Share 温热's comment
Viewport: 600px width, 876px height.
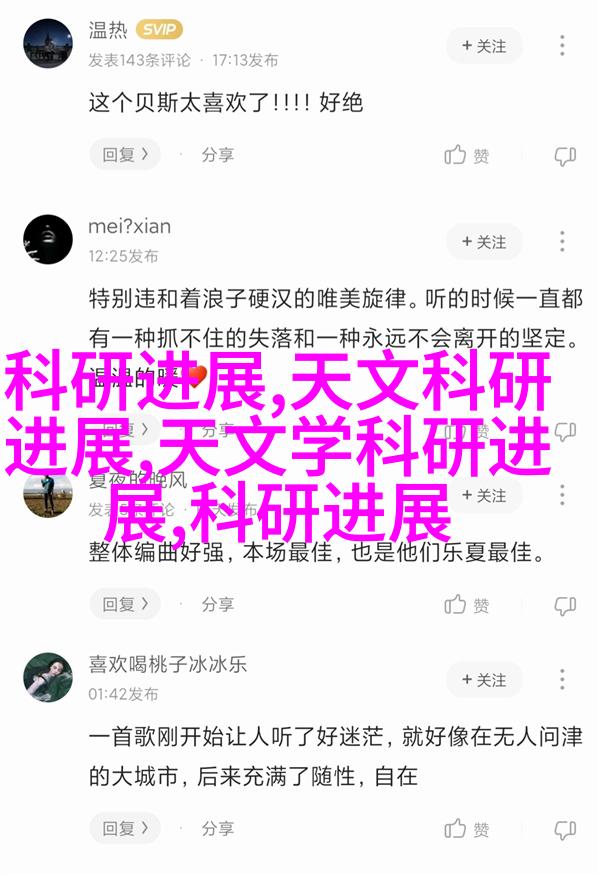coord(217,155)
